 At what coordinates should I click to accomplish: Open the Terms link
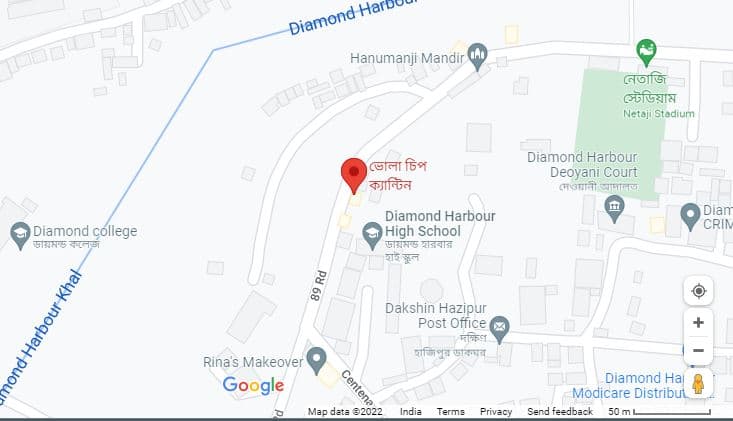pos(450,412)
